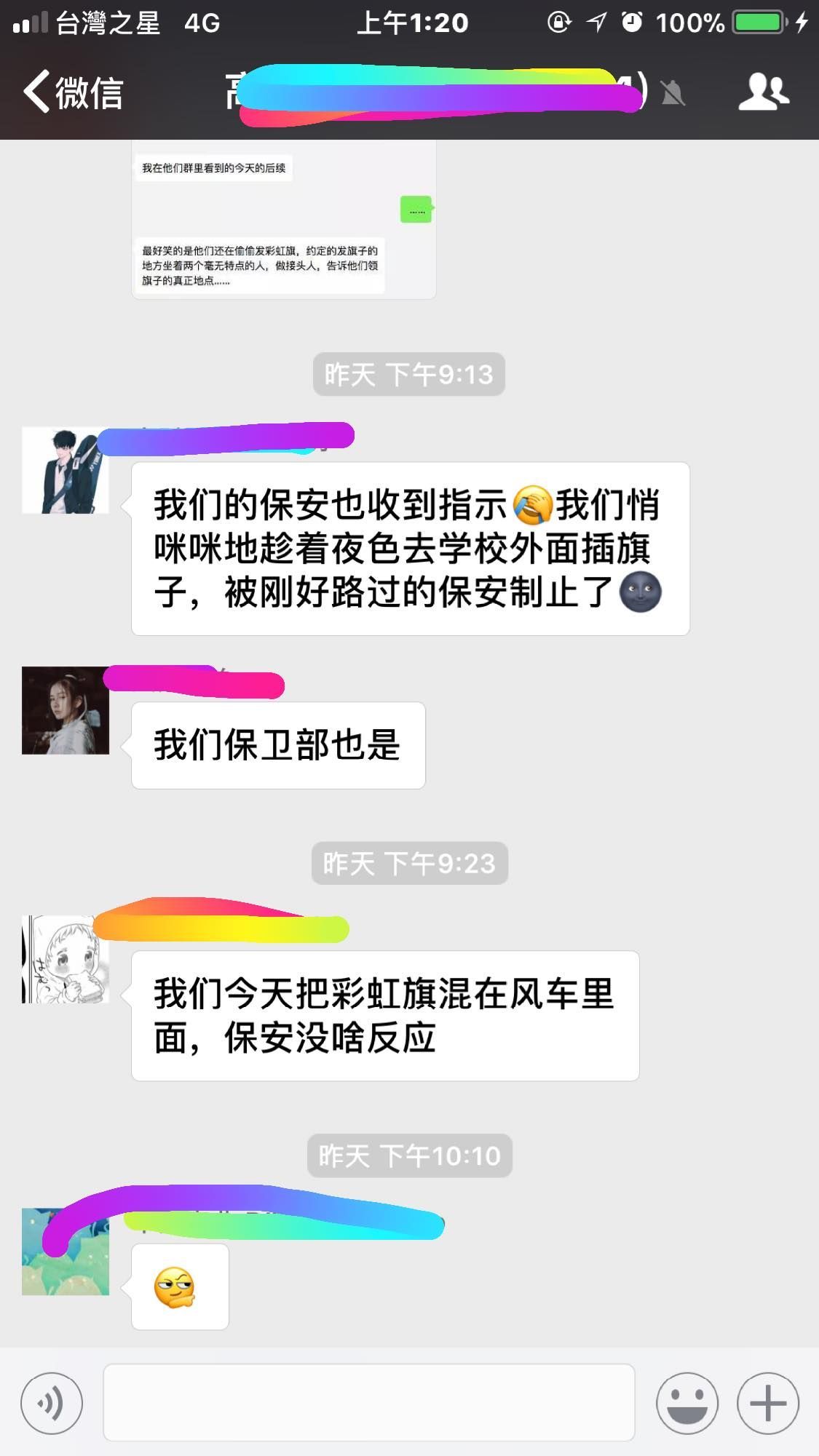The height and width of the screenshot is (1456, 819).
Task: Tap the sketched baby avatar
Action: [x=66, y=959]
